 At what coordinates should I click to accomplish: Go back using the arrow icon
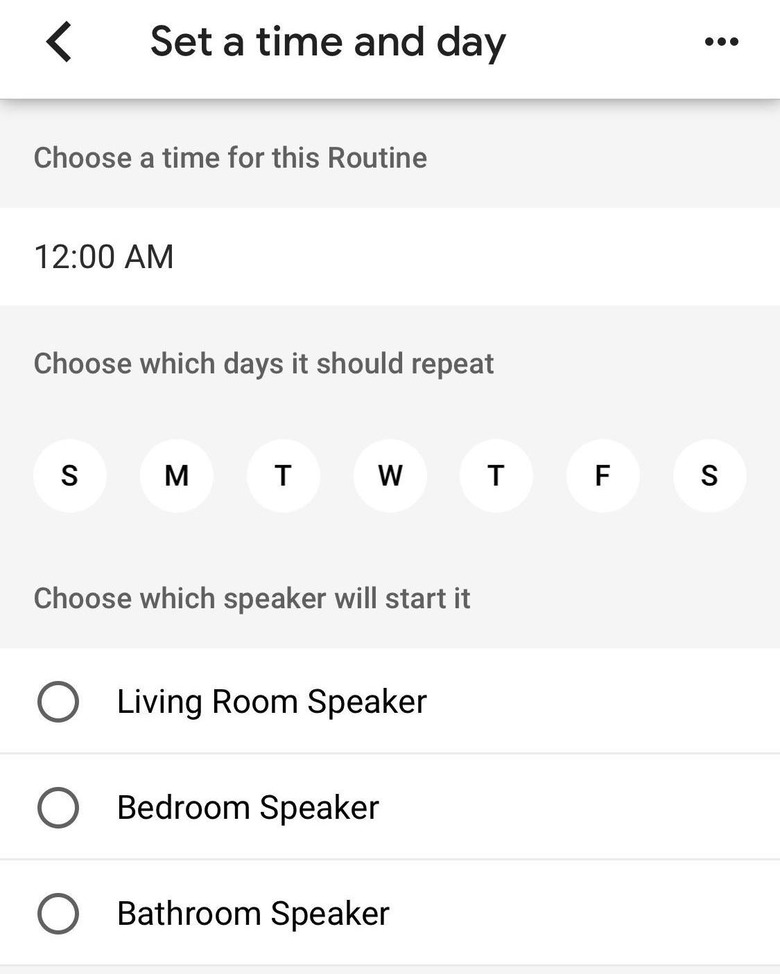(x=59, y=43)
